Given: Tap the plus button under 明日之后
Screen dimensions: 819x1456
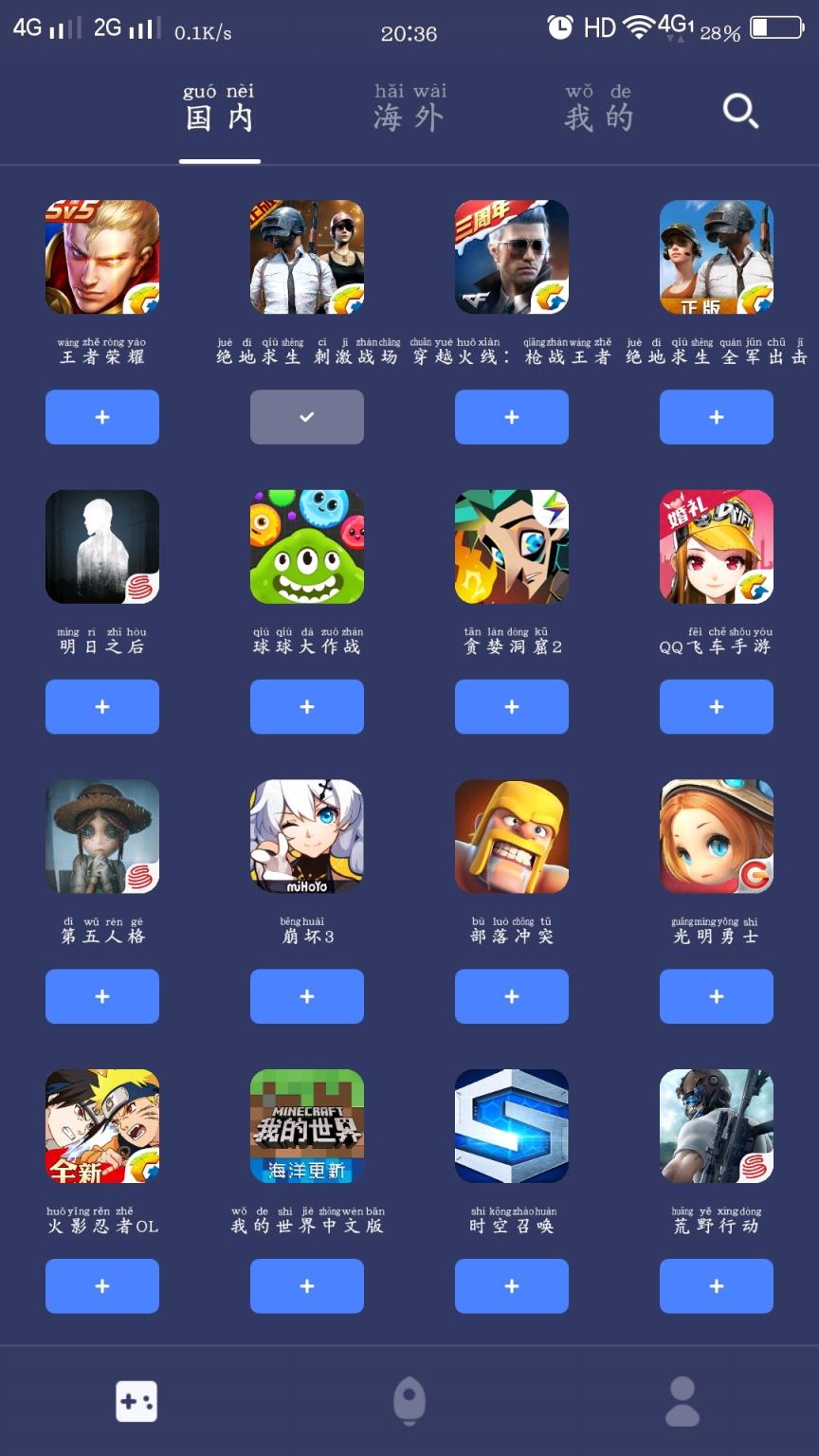Looking at the screenshot, I should pos(102,707).
